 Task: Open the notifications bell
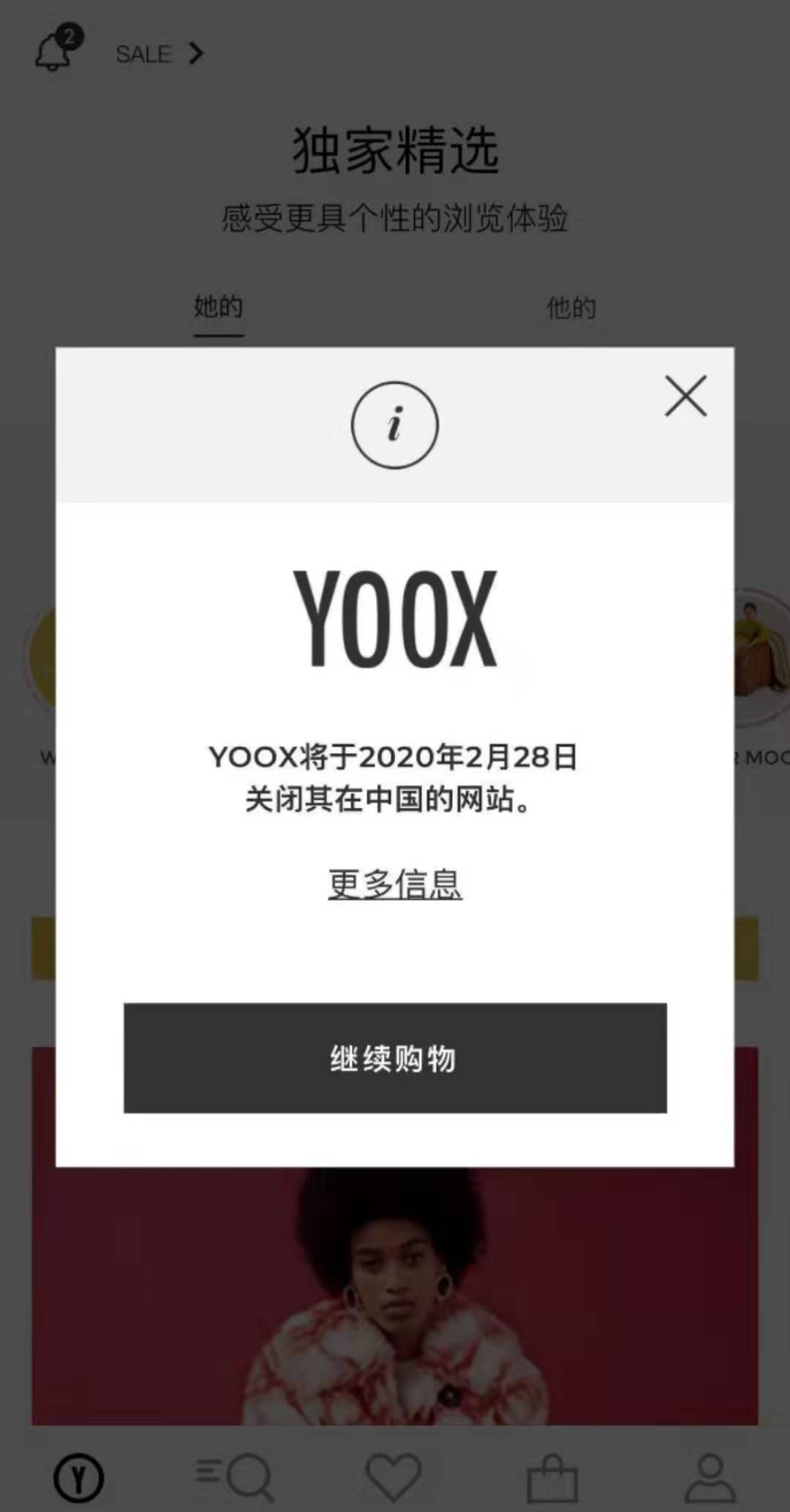point(56,50)
